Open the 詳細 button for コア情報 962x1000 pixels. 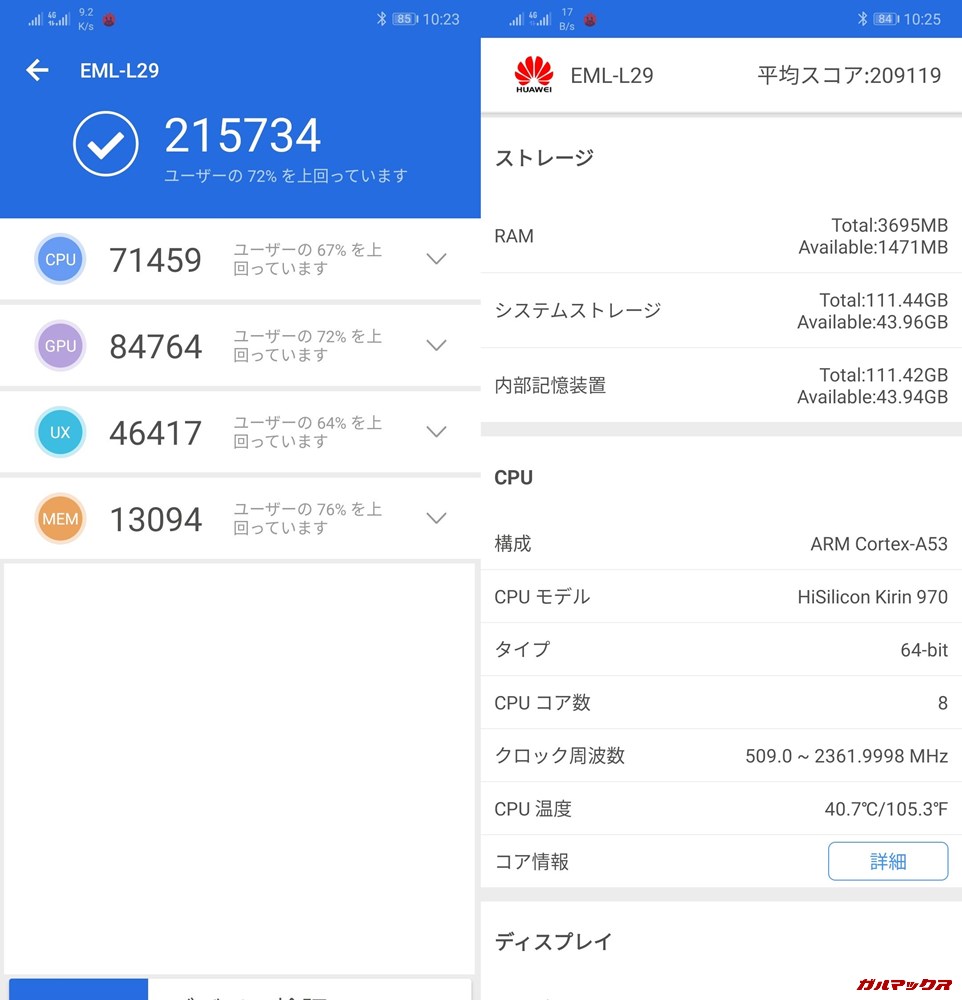[x=888, y=861]
